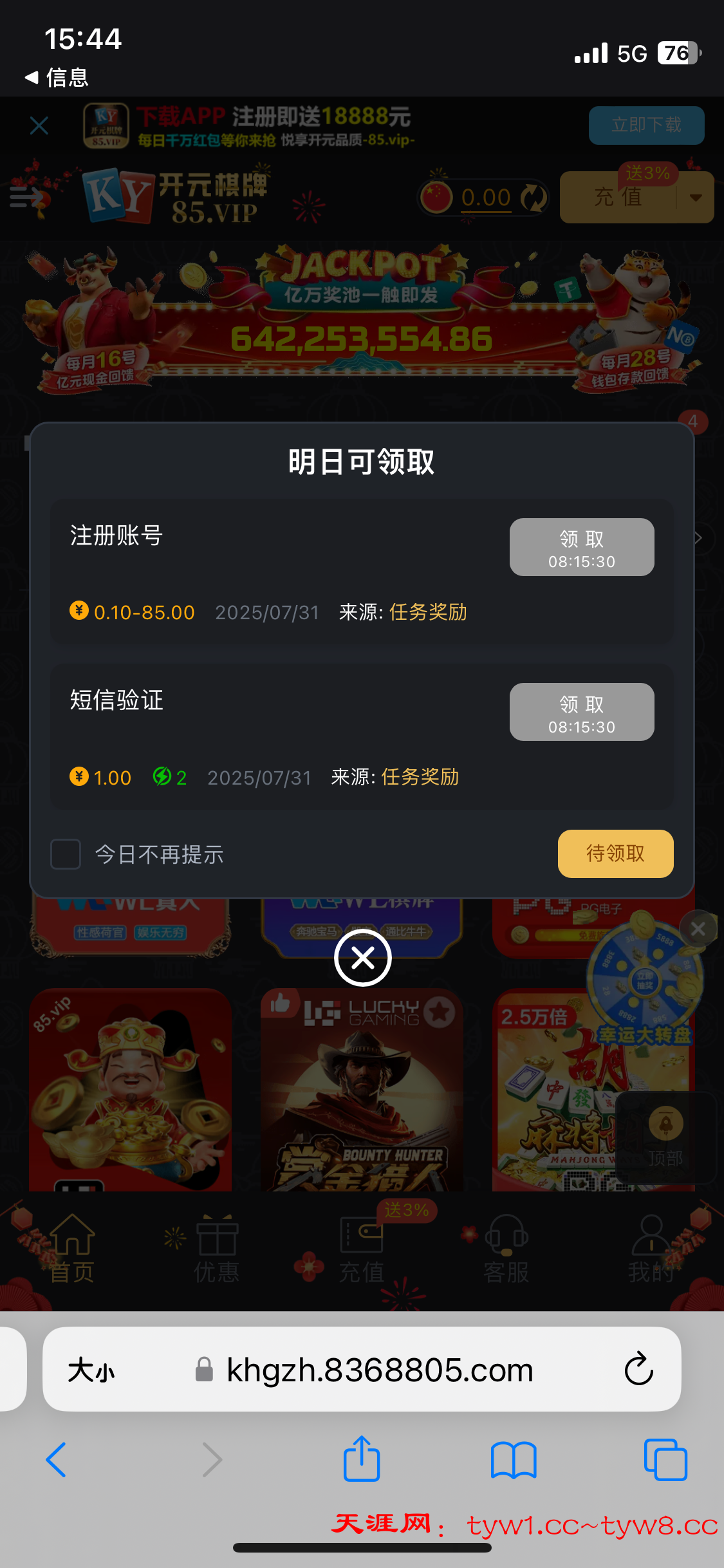Viewport: 724px width, 1568px height.
Task: Tap 领取 for the 短信验证 reward
Action: [582, 712]
